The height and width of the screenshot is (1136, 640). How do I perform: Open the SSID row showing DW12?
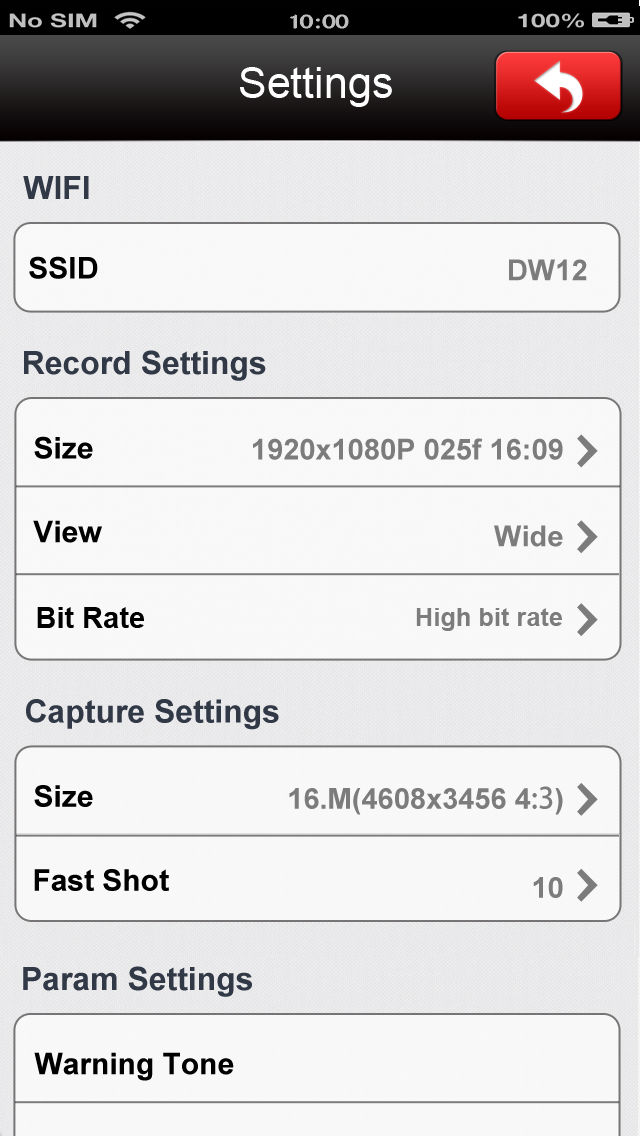317,267
